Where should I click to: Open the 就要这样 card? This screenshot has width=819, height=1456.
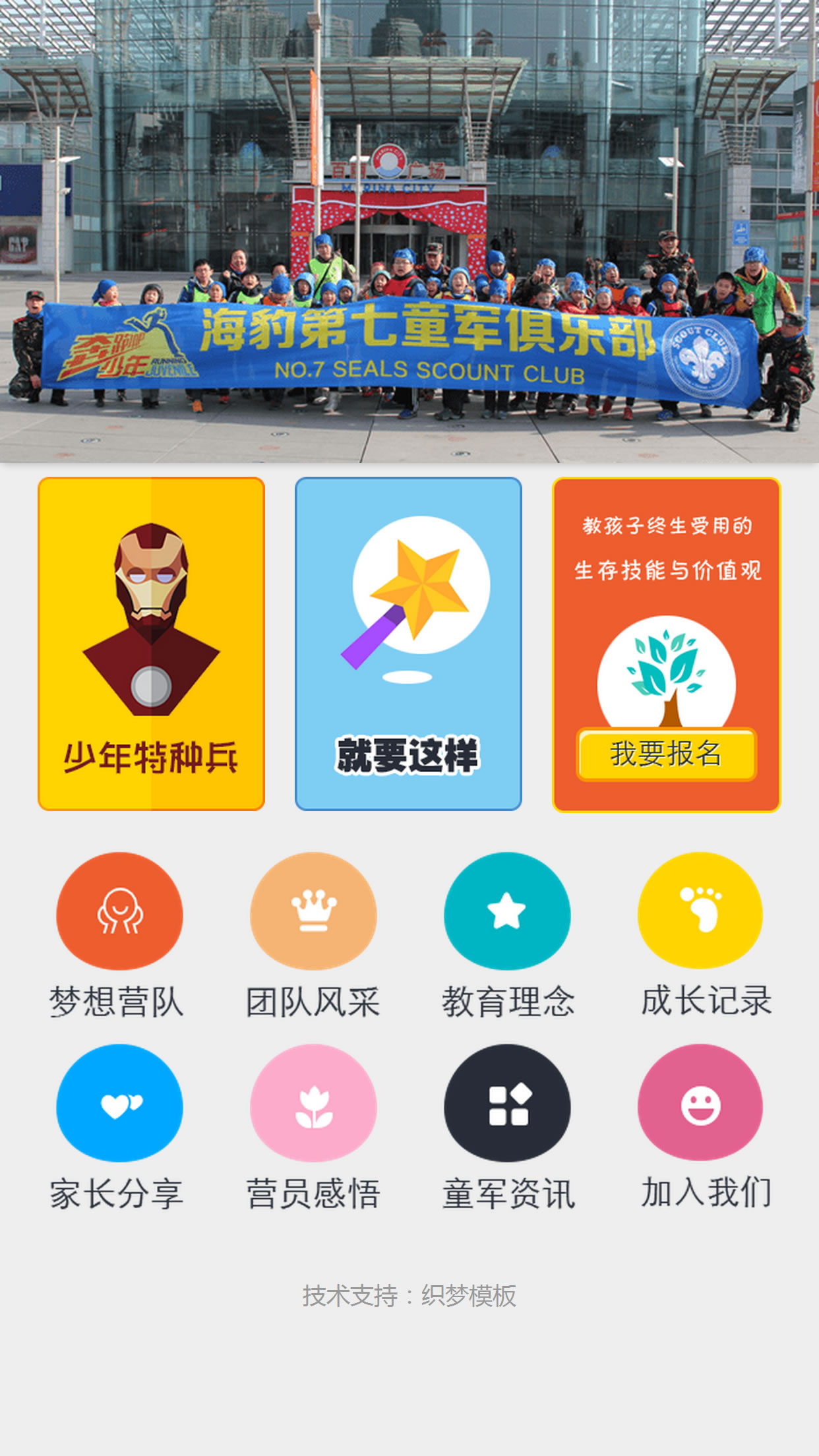(408, 644)
